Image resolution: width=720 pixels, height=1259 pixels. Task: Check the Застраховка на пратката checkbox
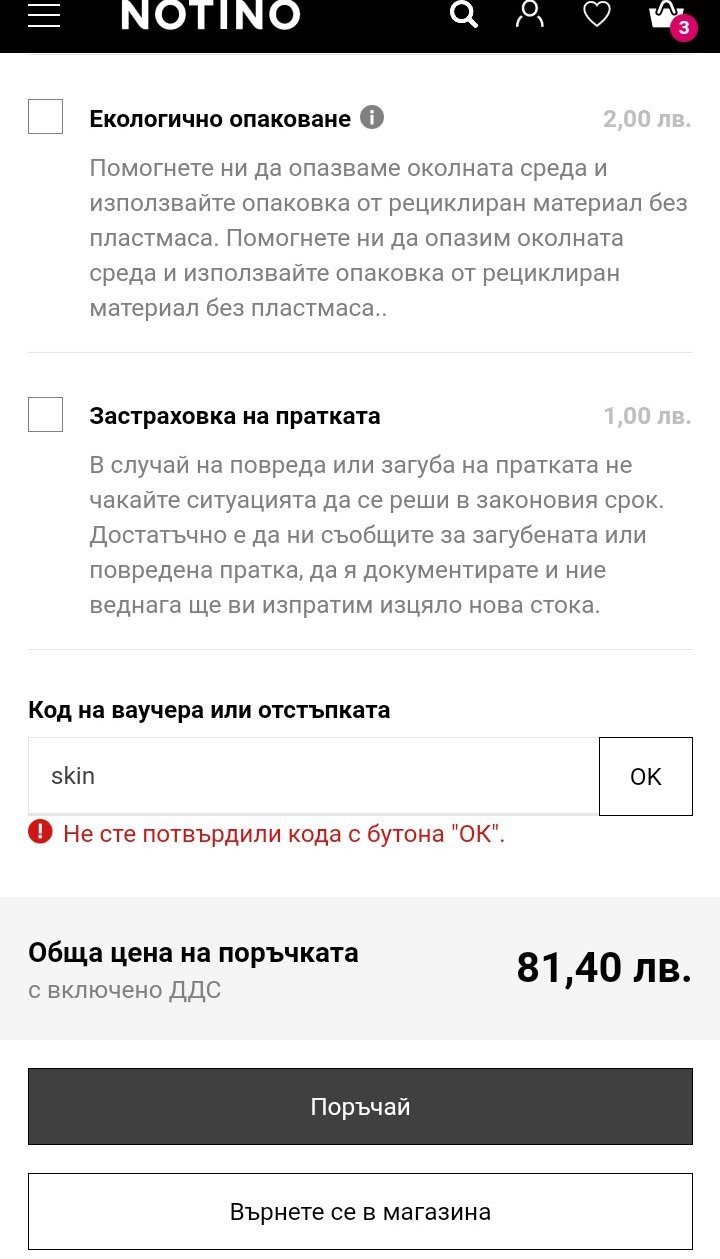(x=46, y=414)
